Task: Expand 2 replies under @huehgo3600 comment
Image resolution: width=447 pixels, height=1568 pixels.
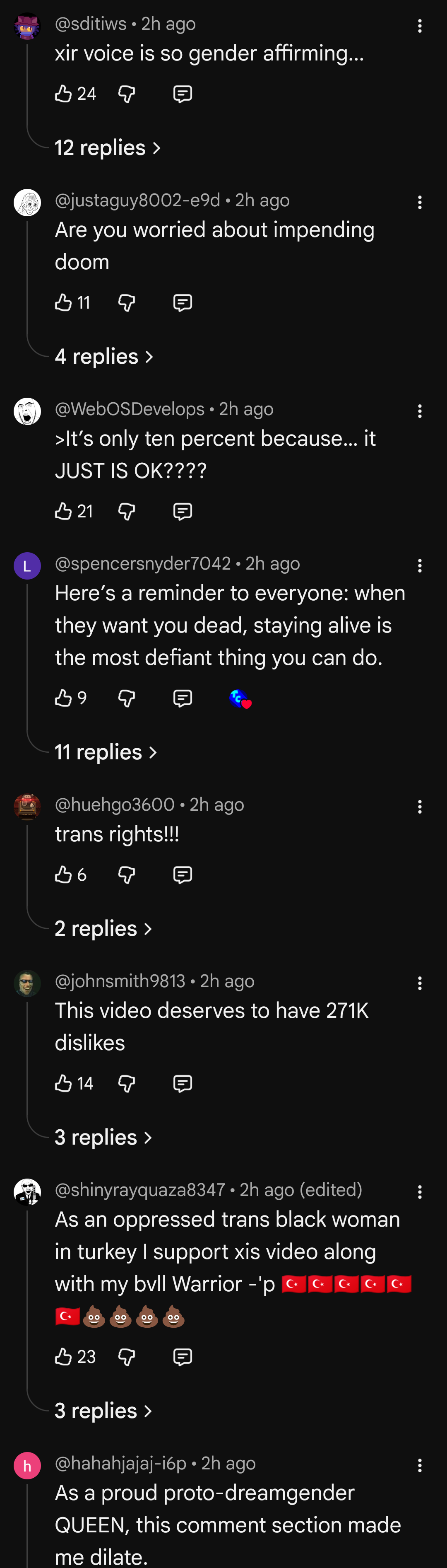Action: pyautogui.click(x=103, y=929)
